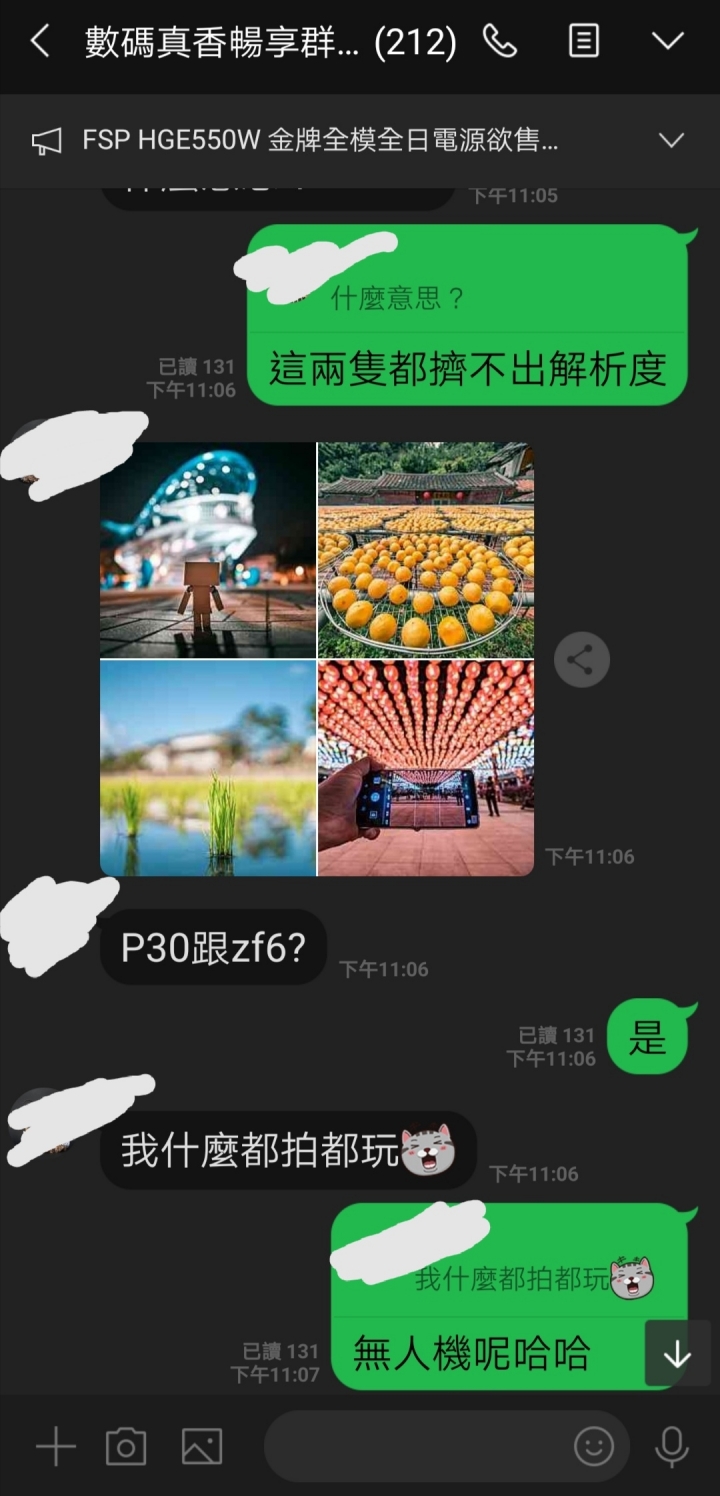Open the chat notes icon

[x=583, y=42]
